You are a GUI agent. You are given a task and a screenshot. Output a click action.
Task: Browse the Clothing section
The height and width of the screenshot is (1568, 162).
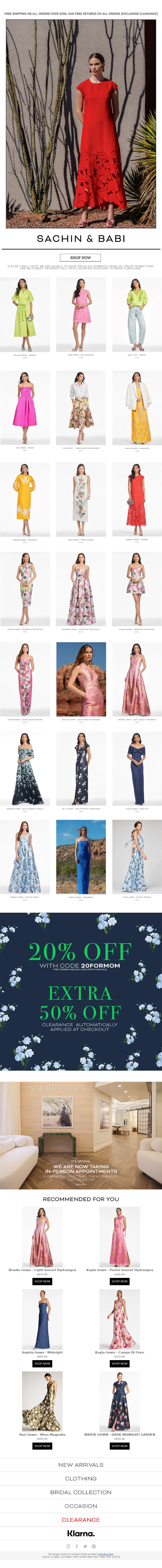[81, 1479]
